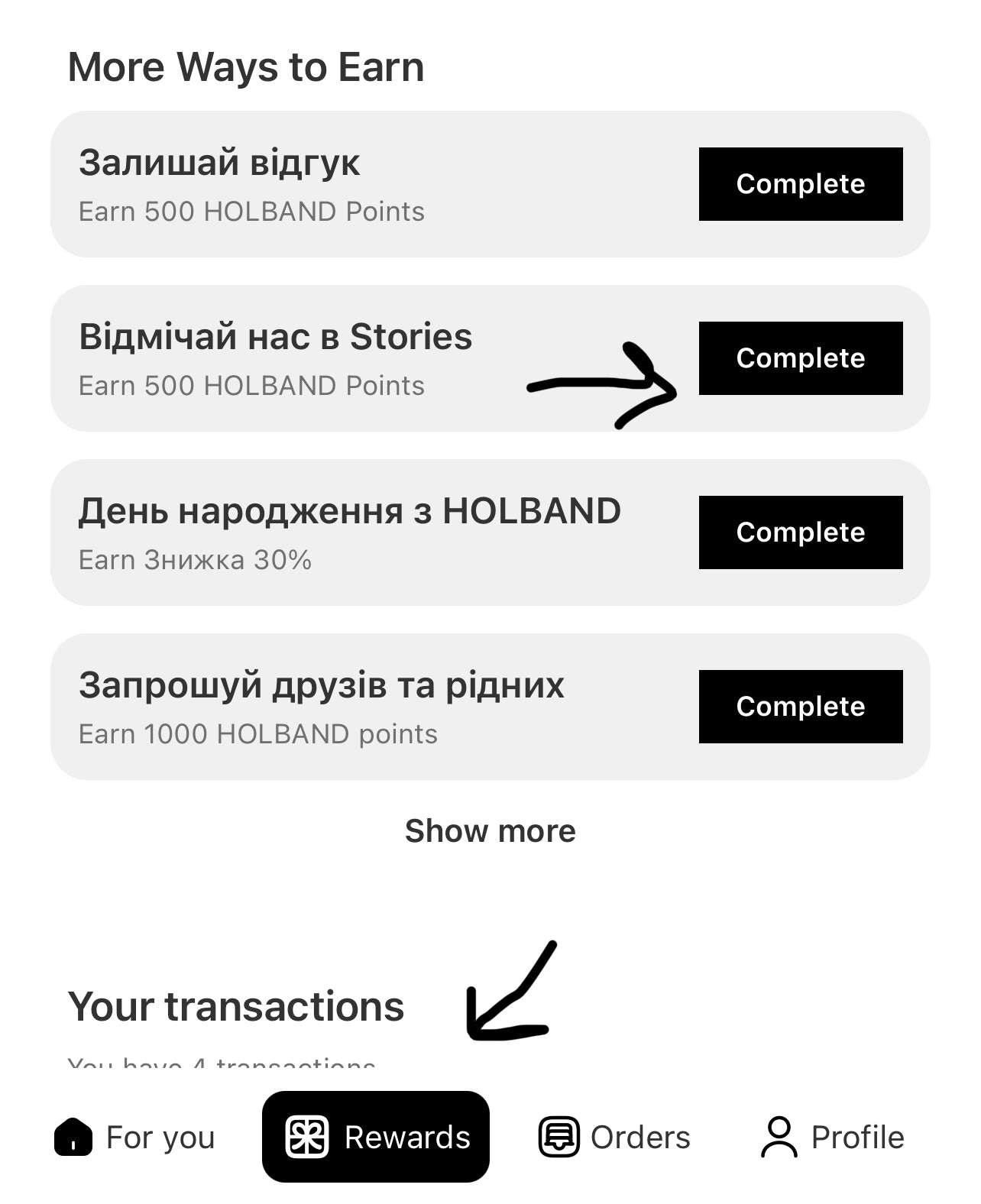Image resolution: width=981 pixels, height=1204 pixels.
Task: Open the Orders tab
Action: pyautogui.click(x=614, y=1138)
